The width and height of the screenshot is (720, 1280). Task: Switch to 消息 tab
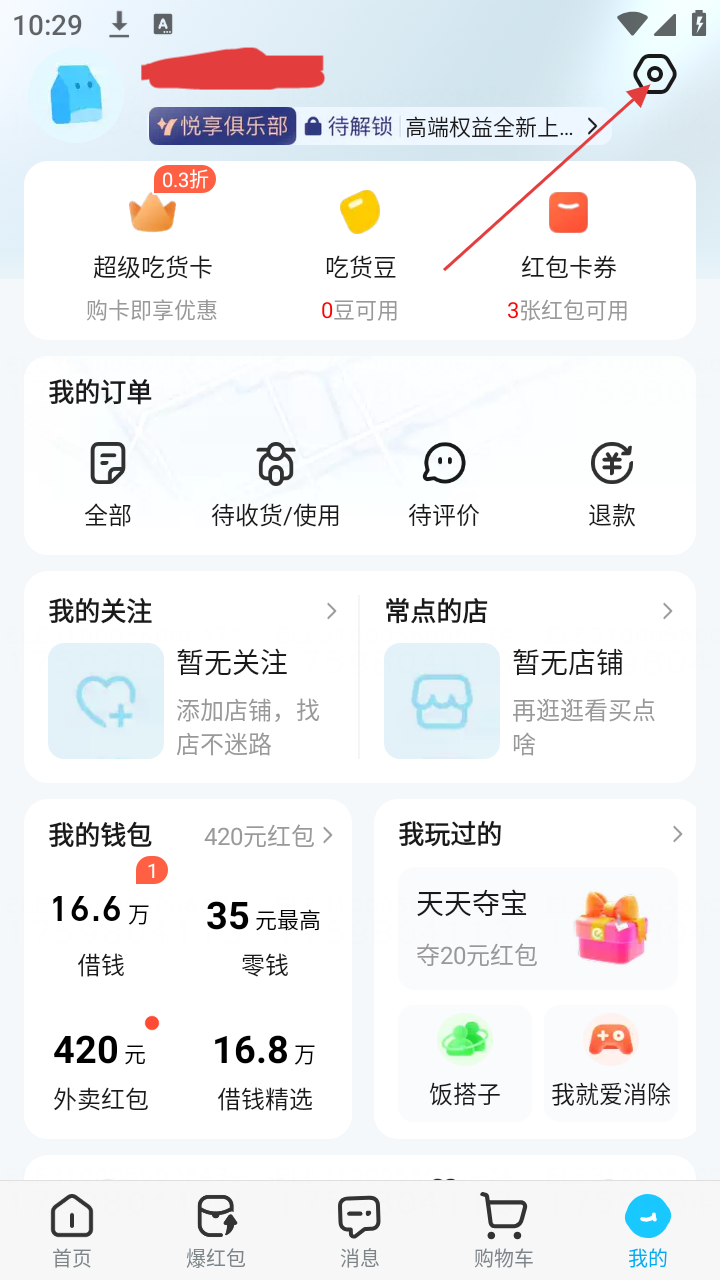click(x=360, y=1228)
